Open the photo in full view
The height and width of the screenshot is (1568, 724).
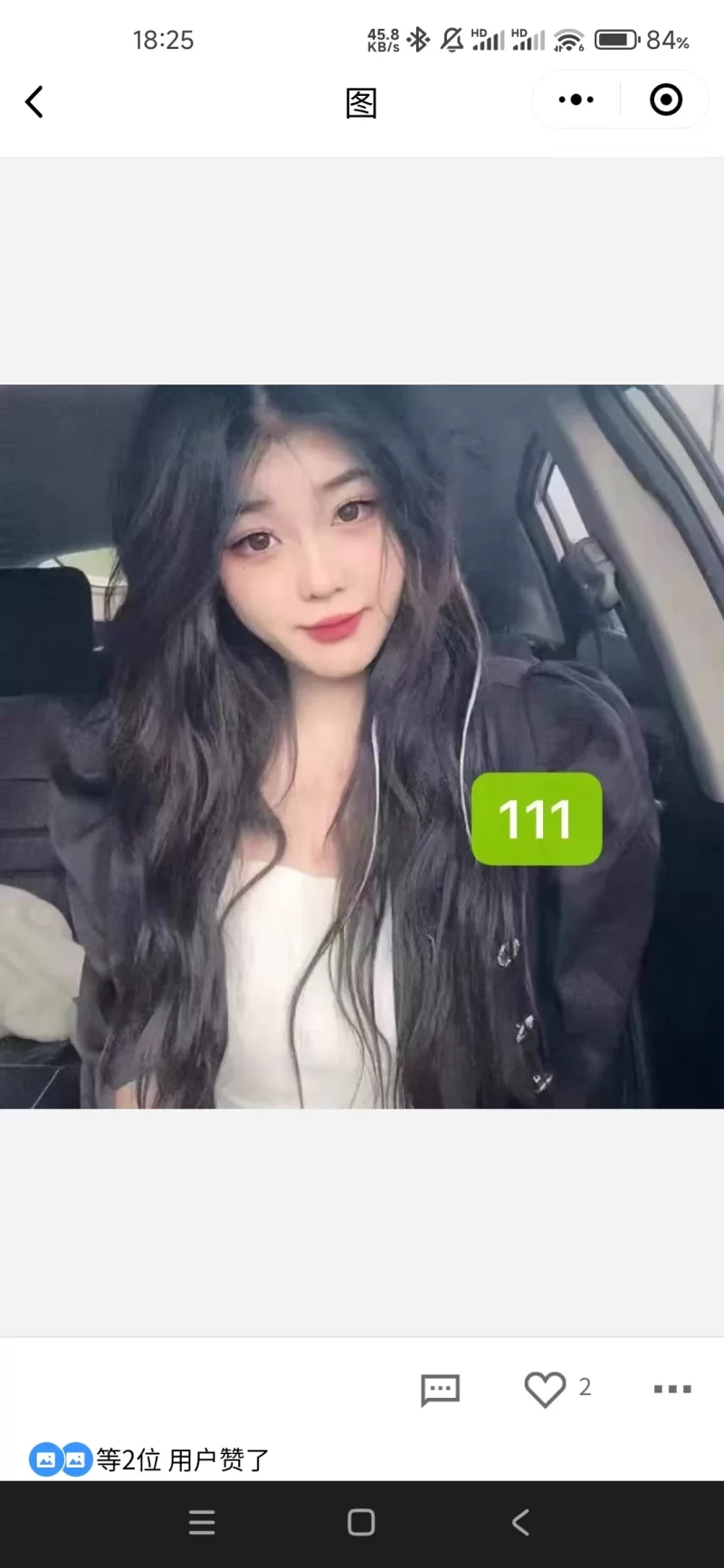click(362, 746)
